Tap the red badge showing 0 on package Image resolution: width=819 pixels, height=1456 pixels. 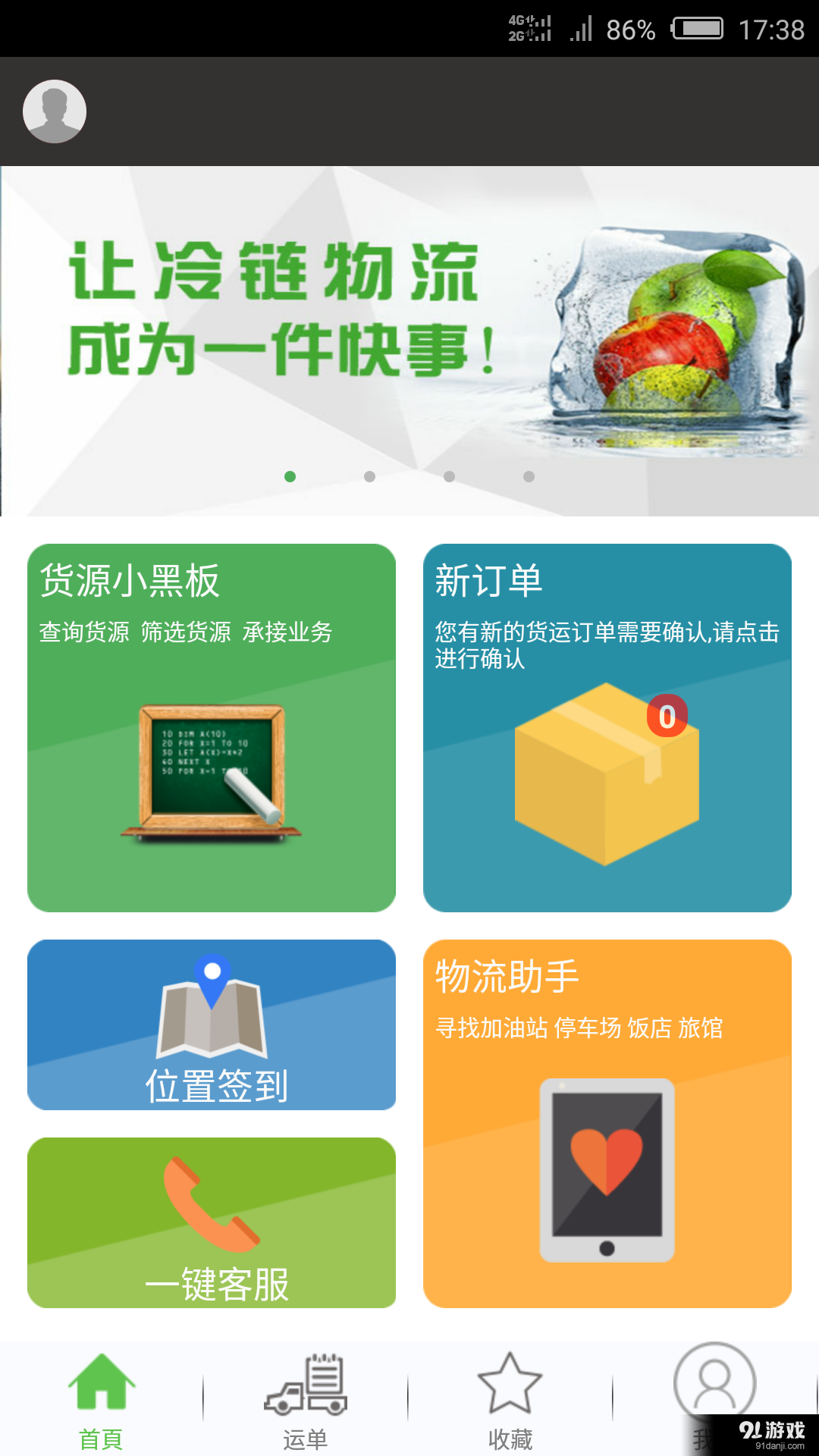point(667,717)
